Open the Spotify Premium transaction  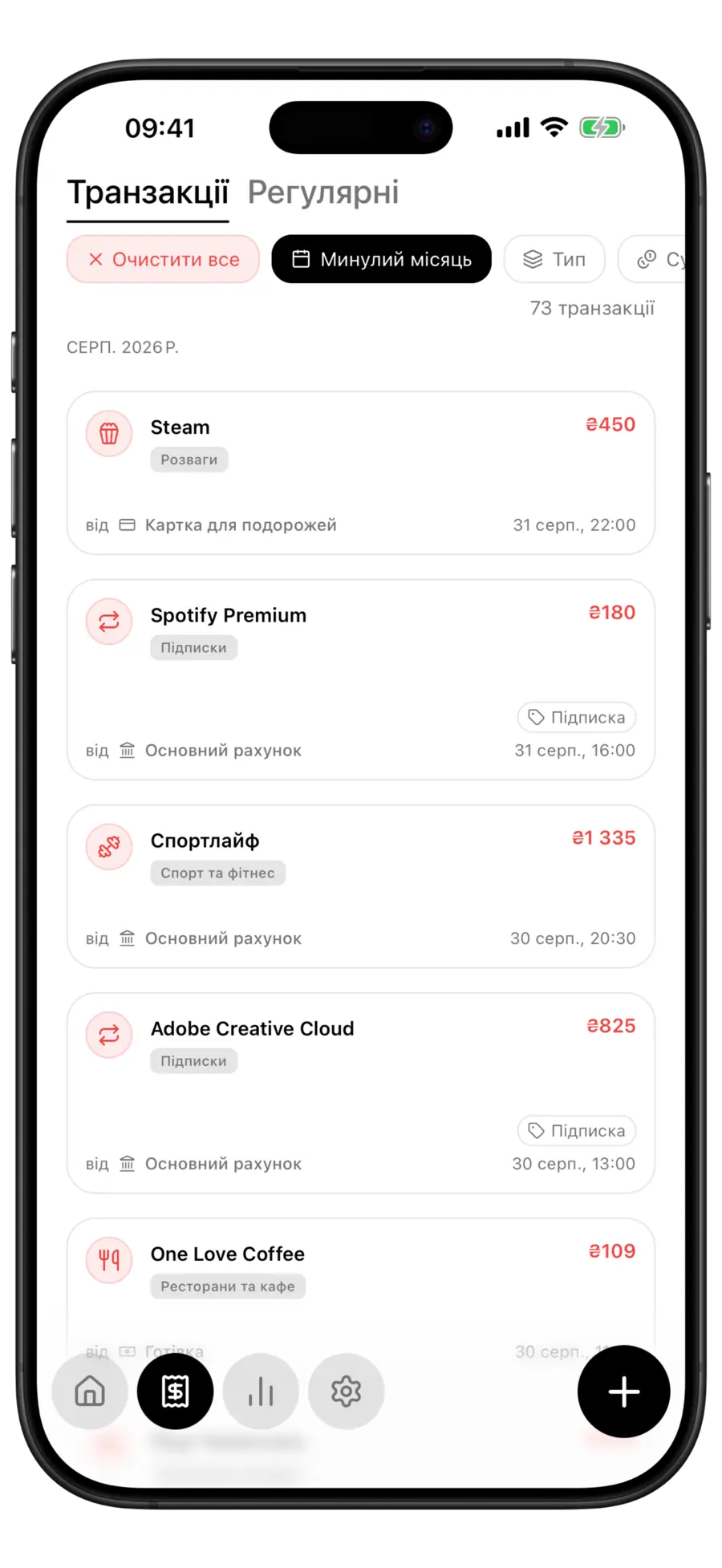coord(361,679)
